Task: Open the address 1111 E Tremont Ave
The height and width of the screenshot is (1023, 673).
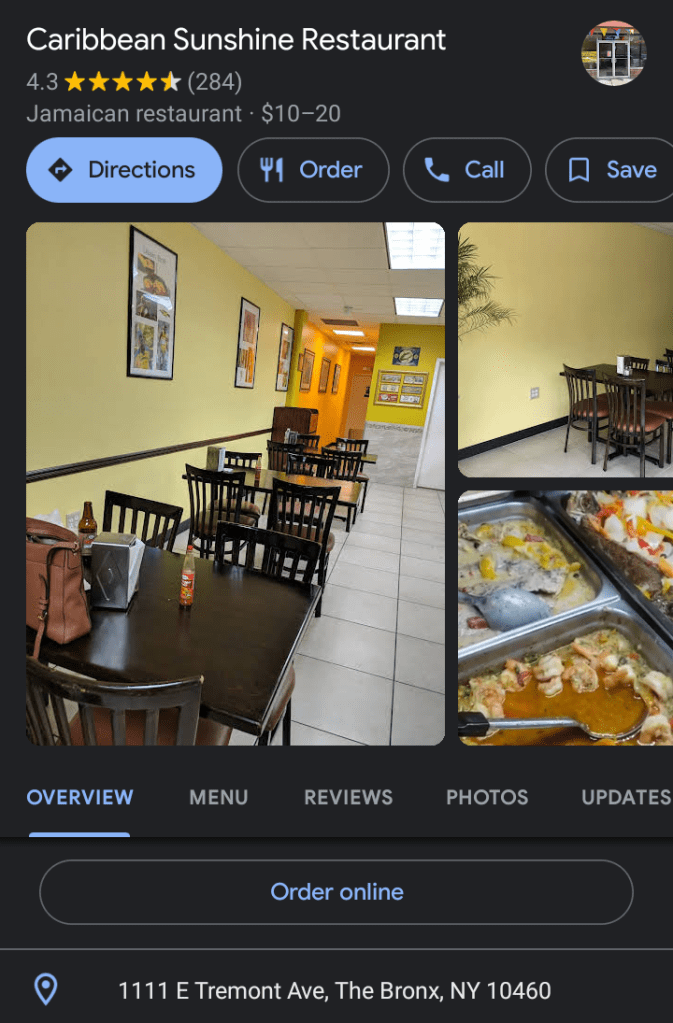Action: pos(334,991)
